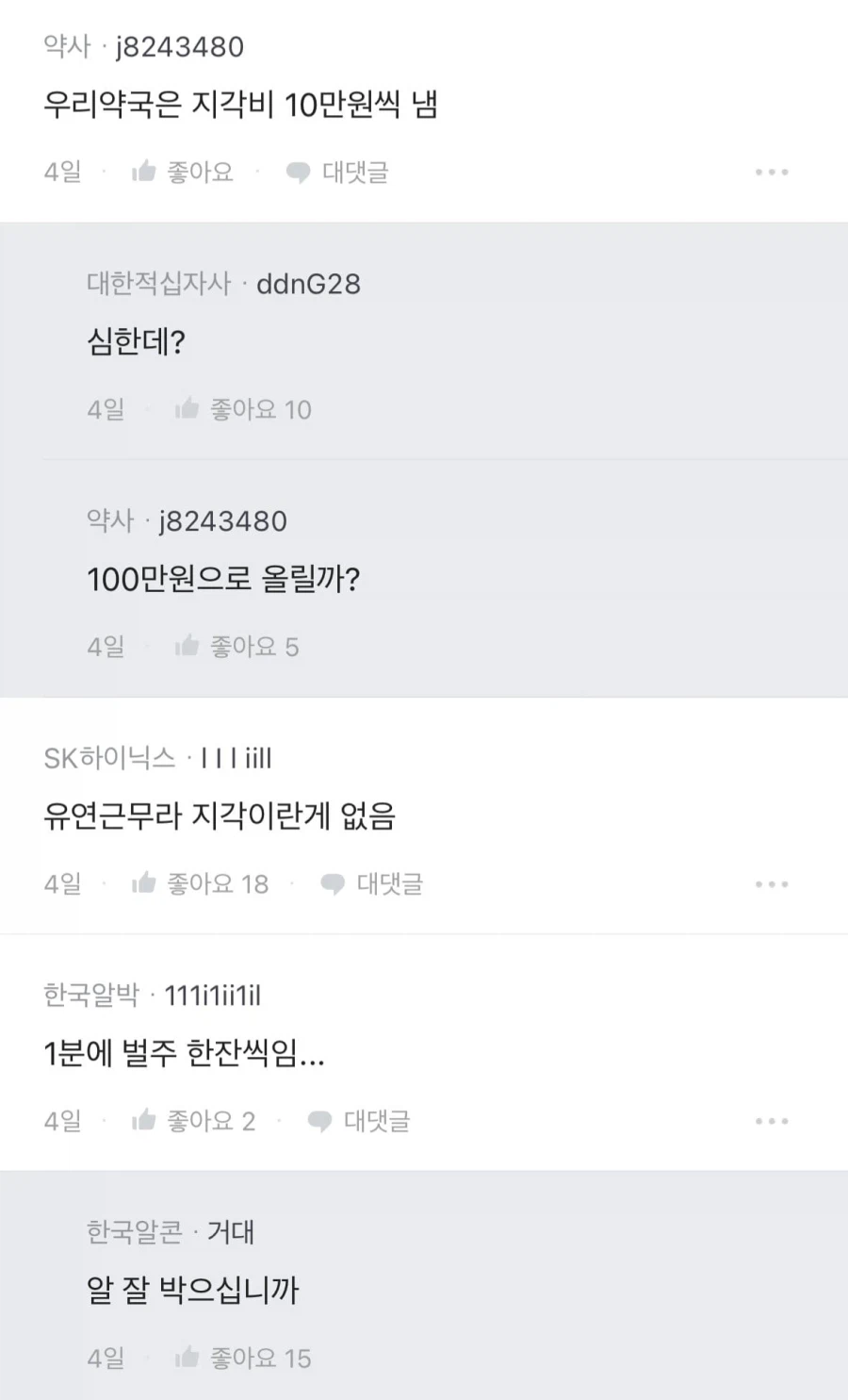Click the thumbs-up icon on ddnG28's reply

(x=187, y=409)
